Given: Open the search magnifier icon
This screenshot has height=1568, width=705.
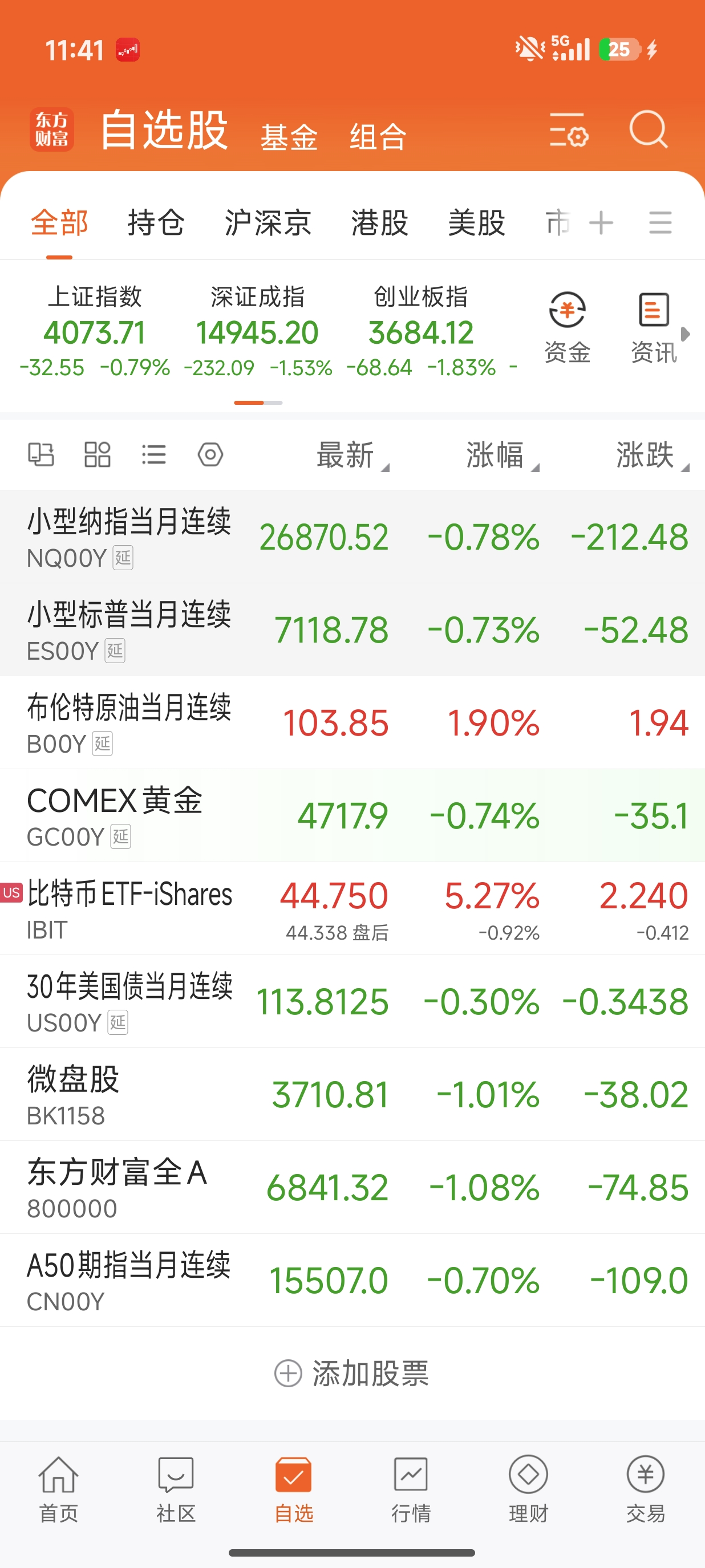Looking at the screenshot, I should coord(648,129).
